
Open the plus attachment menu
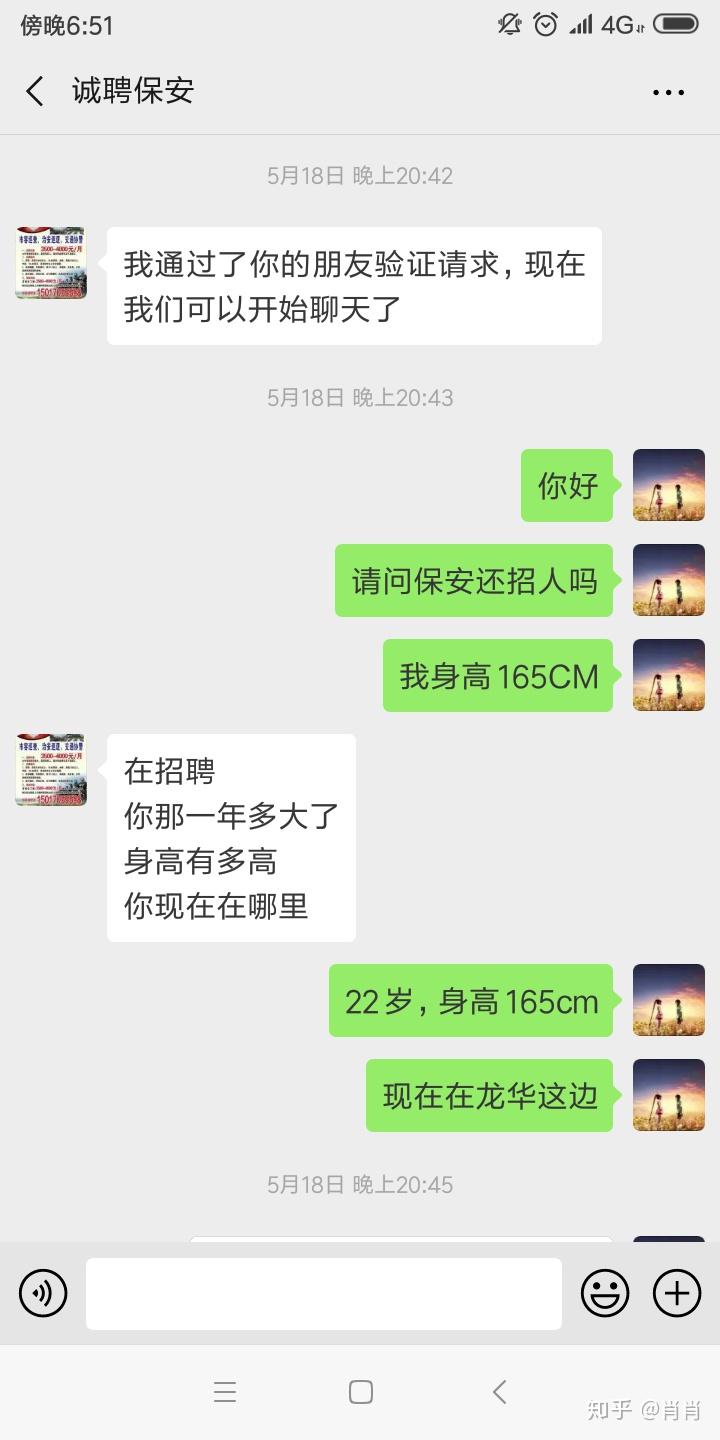pyautogui.click(x=677, y=1293)
